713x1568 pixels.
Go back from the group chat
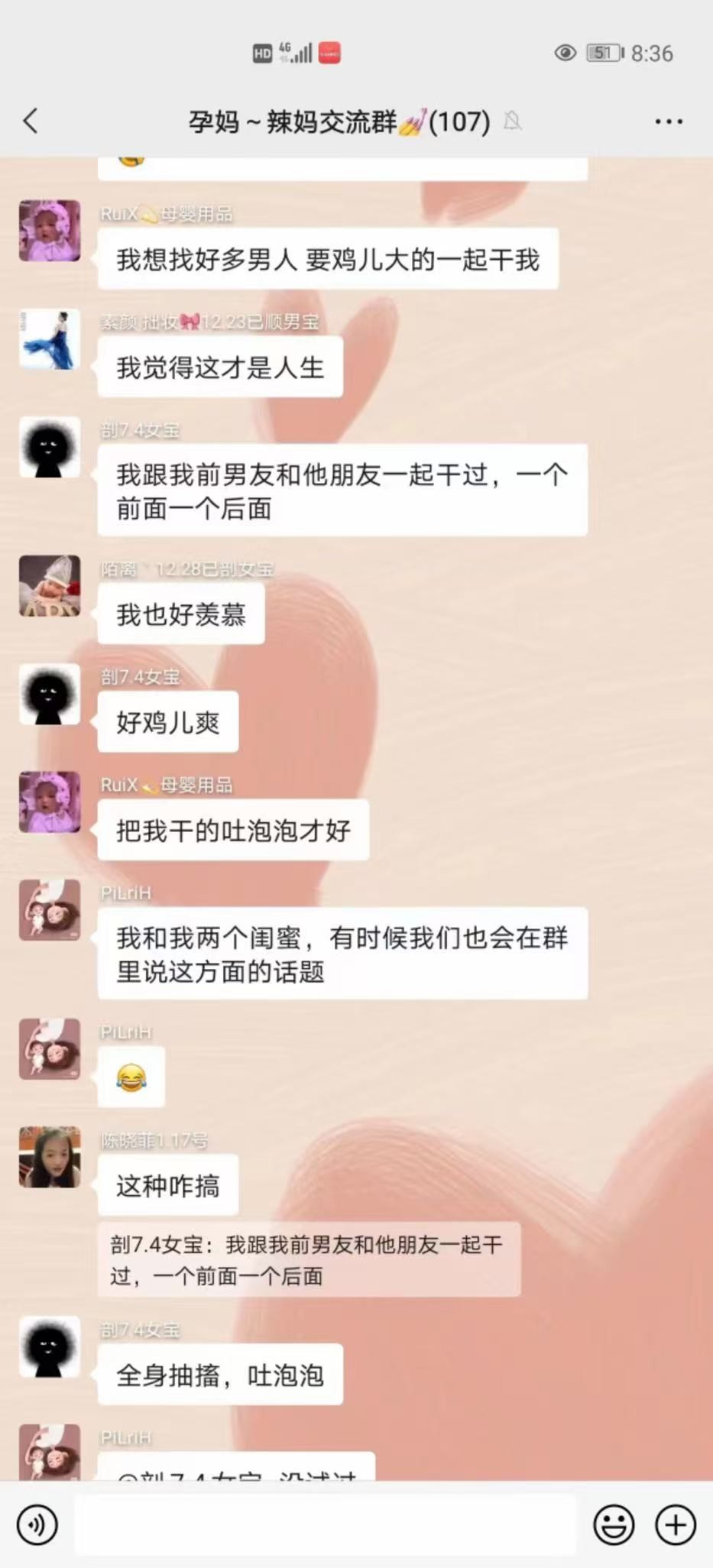coord(31,121)
